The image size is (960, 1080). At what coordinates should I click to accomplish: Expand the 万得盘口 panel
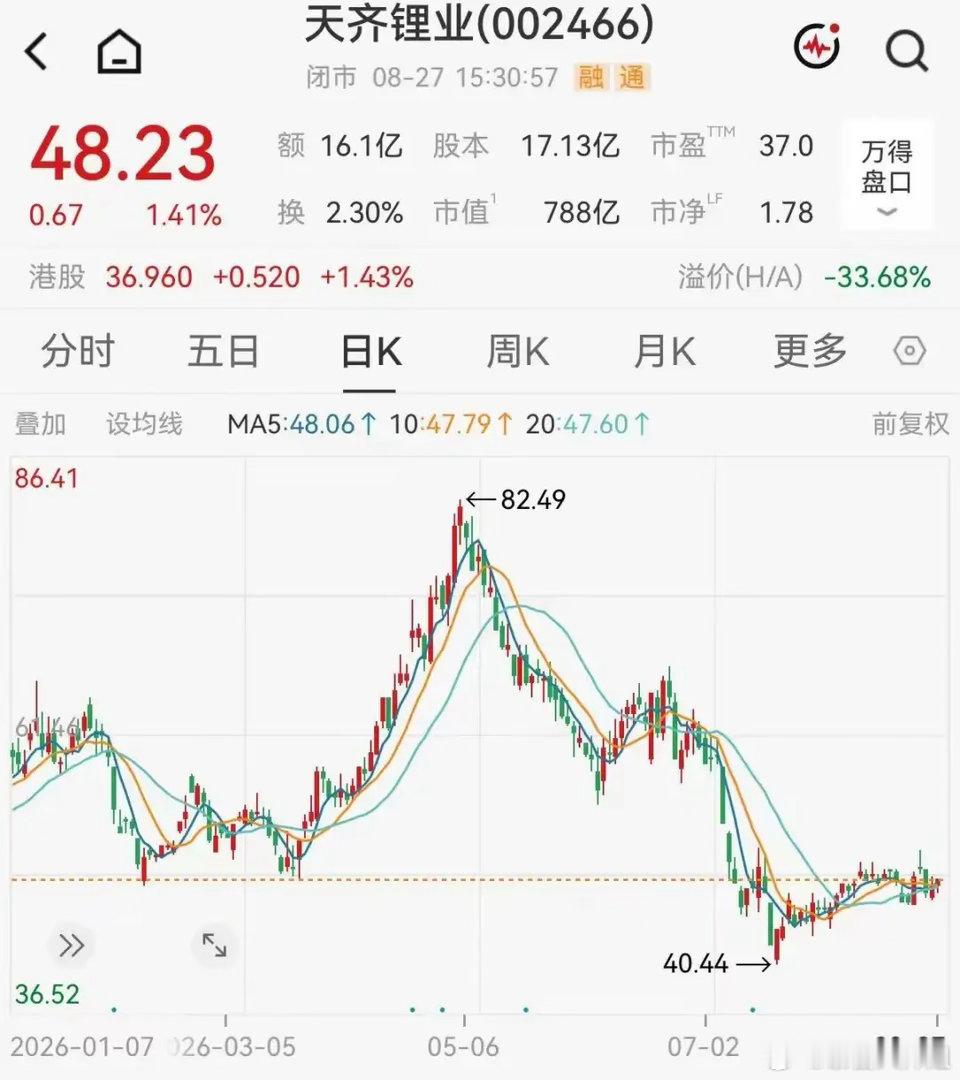[x=887, y=176]
